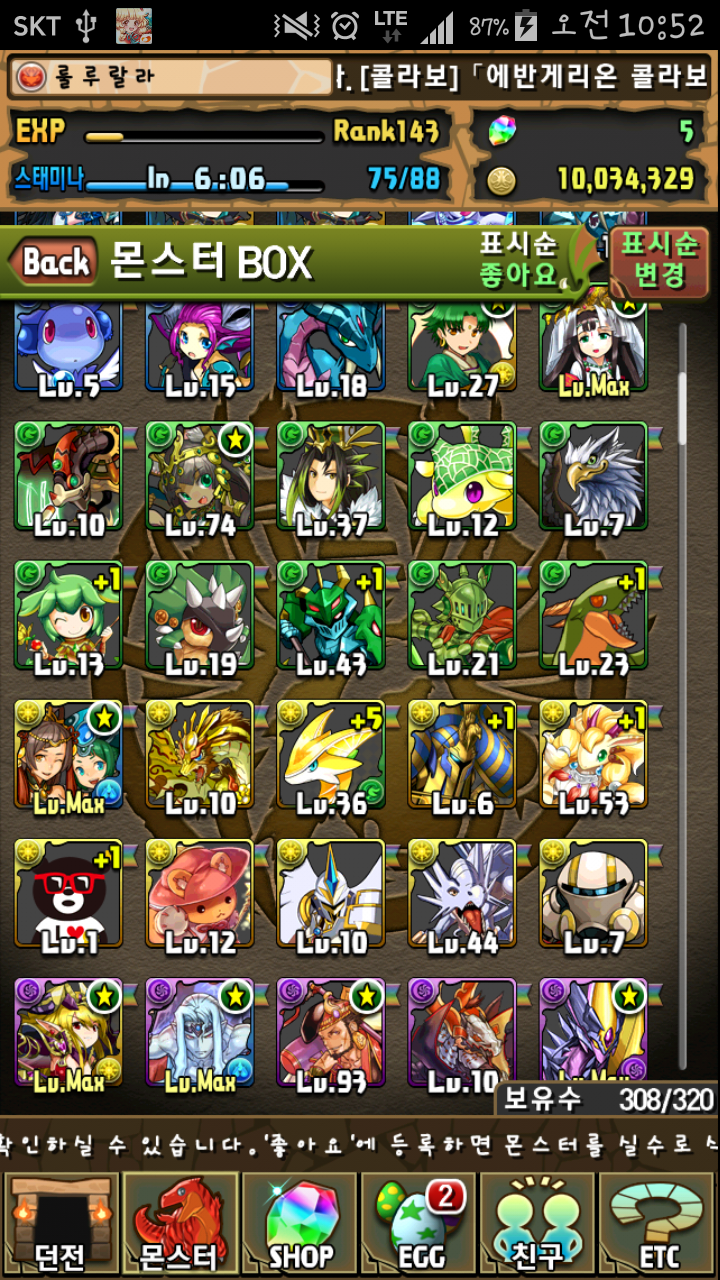720x1280 pixels.
Task: Go back using the Back button
Action: coord(54,263)
